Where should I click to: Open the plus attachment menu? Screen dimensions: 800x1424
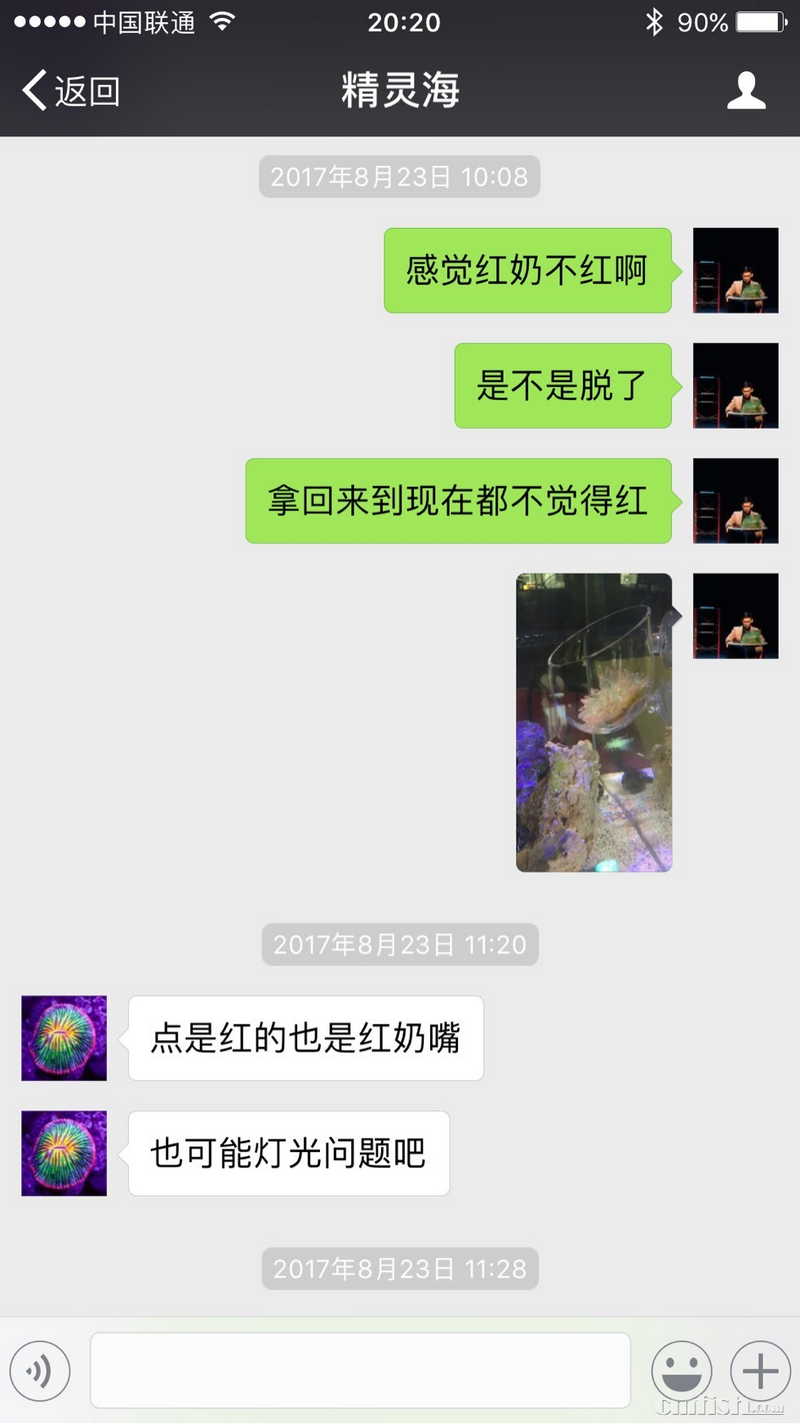pyautogui.click(x=760, y=1370)
